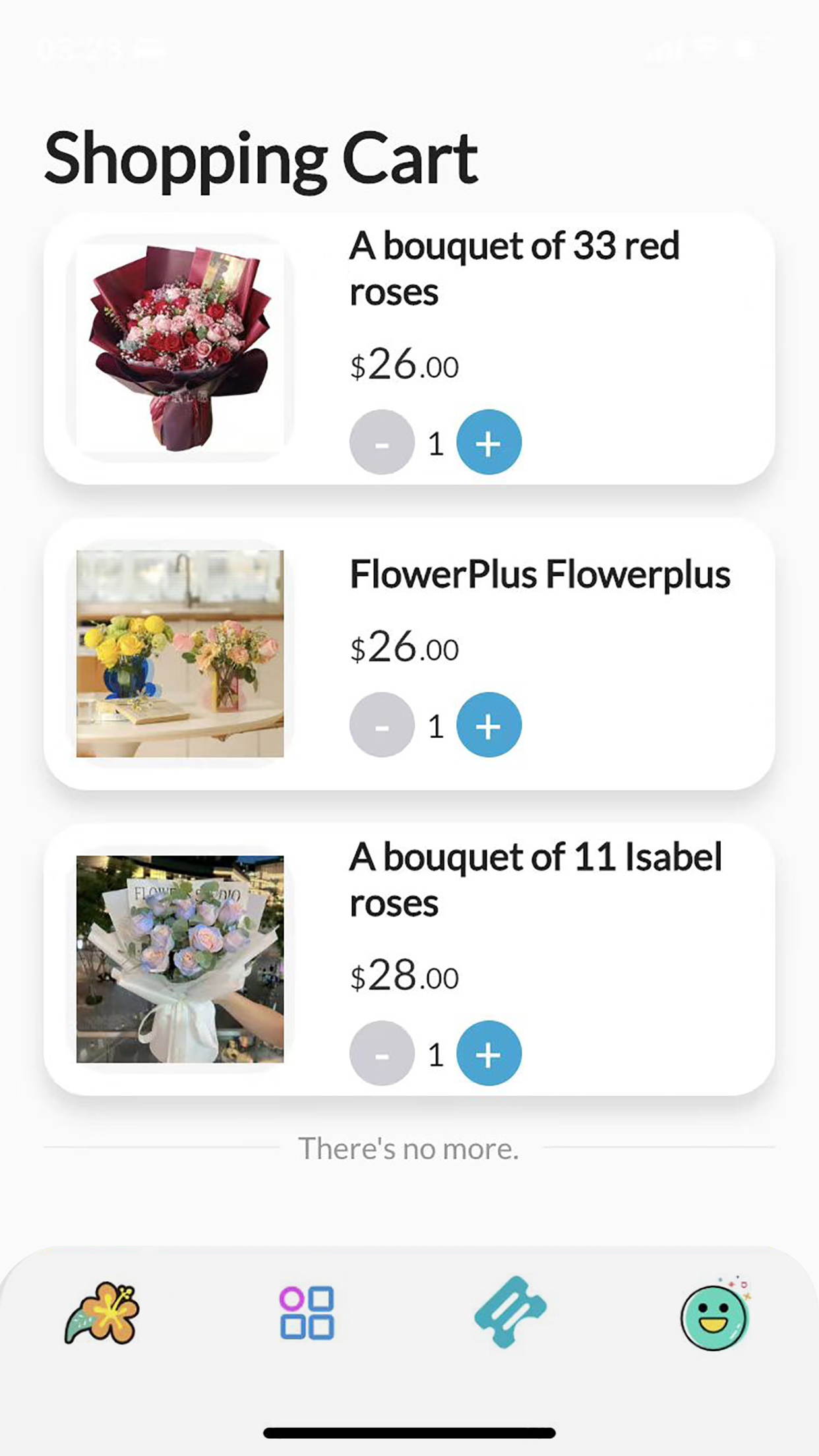
Task: Decrease quantity of 33 red roses bouquet
Action: (x=382, y=442)
